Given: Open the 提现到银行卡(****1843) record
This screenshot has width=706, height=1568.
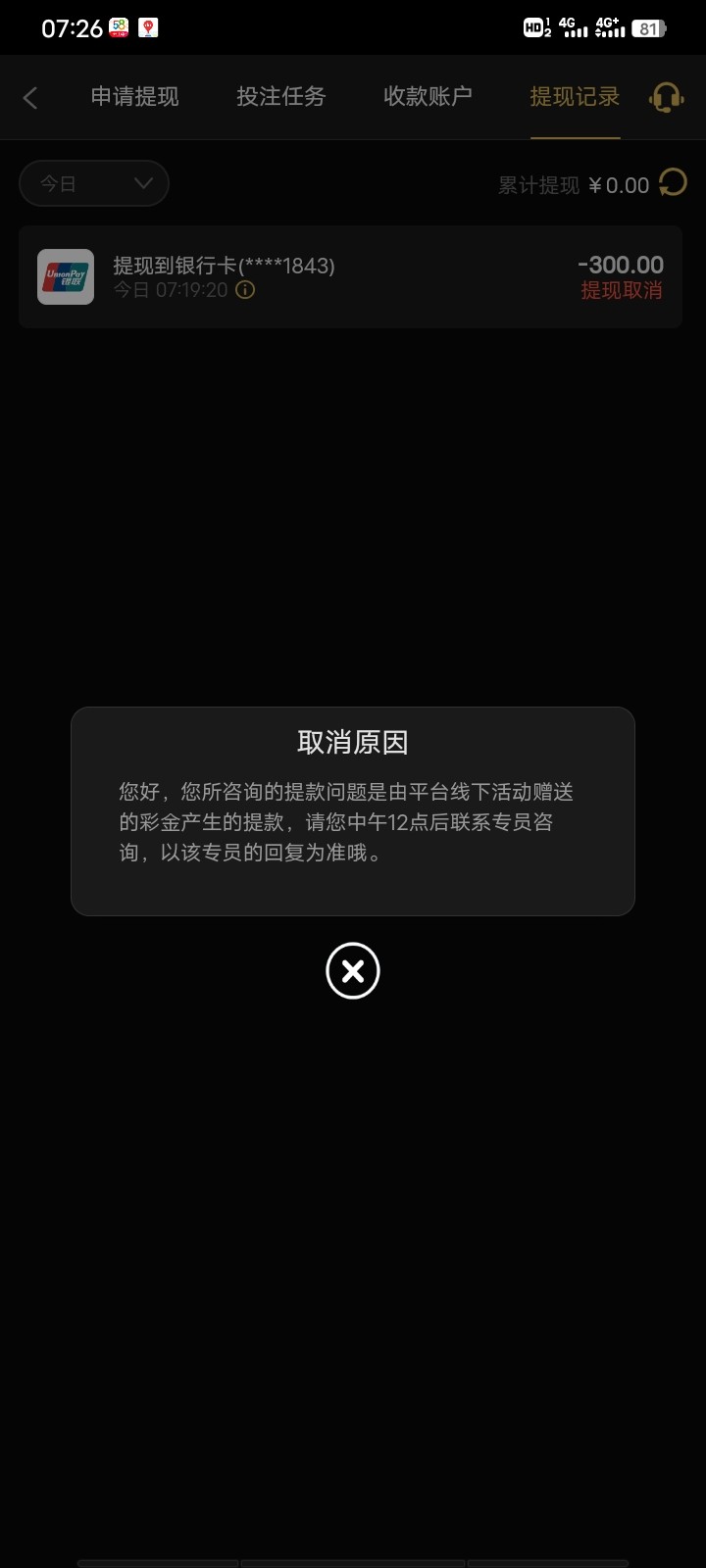Looking at the screenshot, I should 350,277.
